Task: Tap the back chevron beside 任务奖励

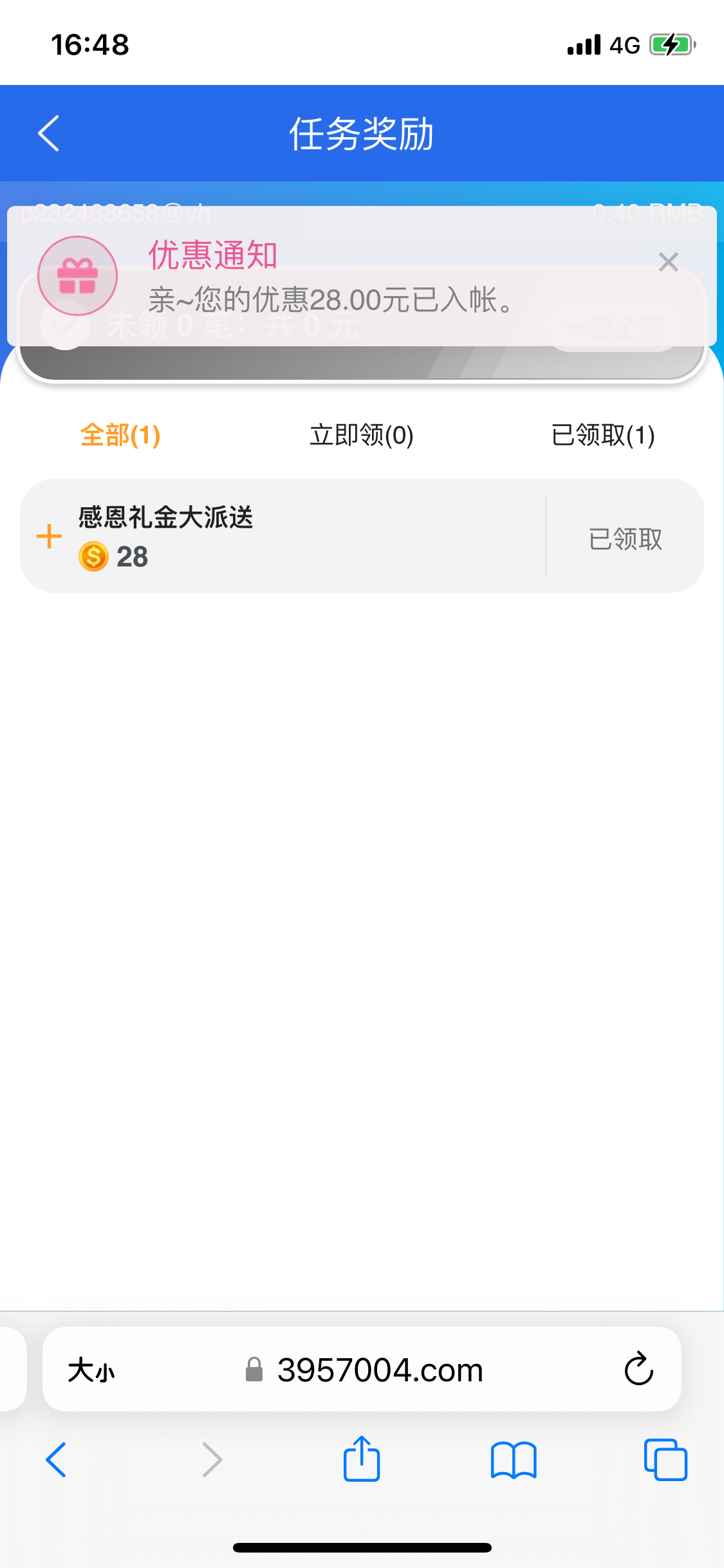Action: point(49,133)
